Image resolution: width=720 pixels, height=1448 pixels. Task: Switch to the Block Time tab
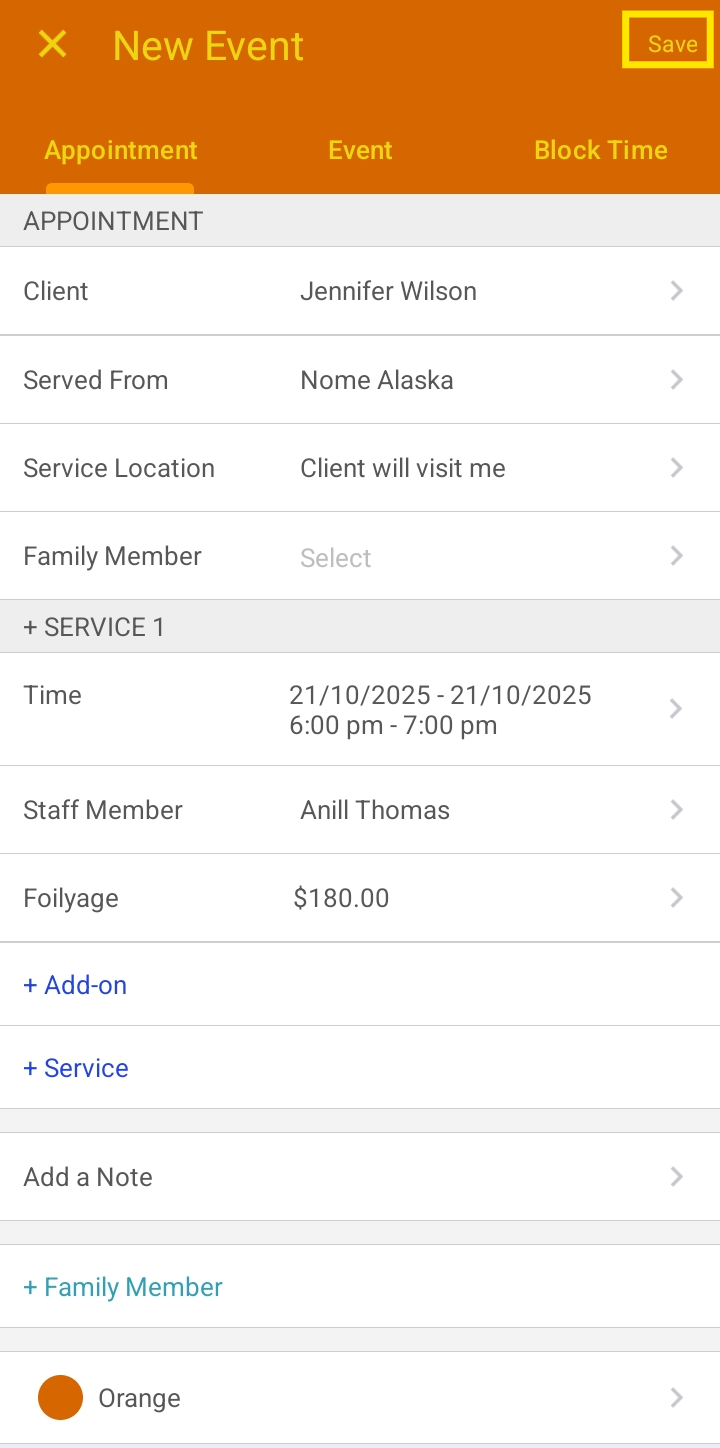pyautogui.click(x=600, y=151)
